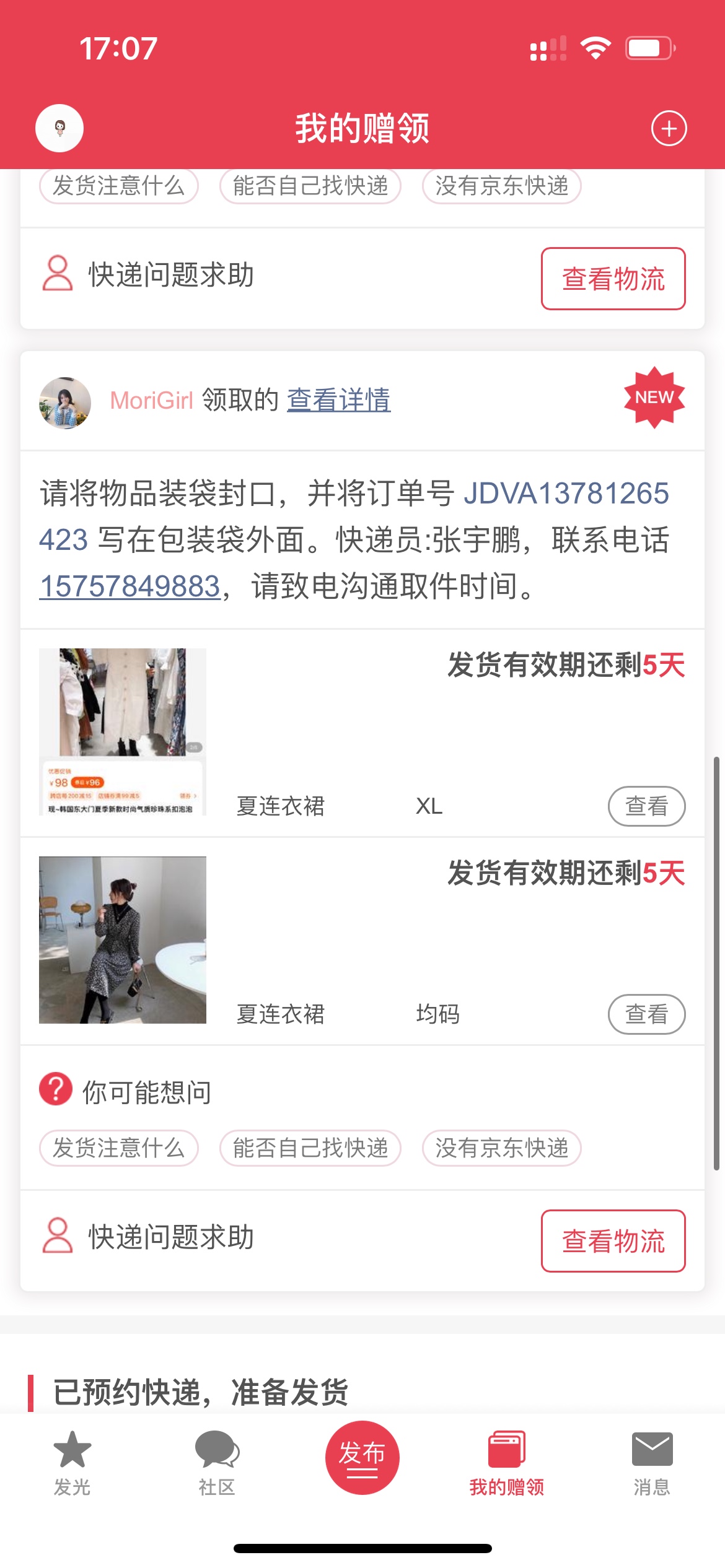The image size is (725, 1568).
Task: Choose 没有京东快递 chip in MoriGirl's card
Action: (501, 1148)
